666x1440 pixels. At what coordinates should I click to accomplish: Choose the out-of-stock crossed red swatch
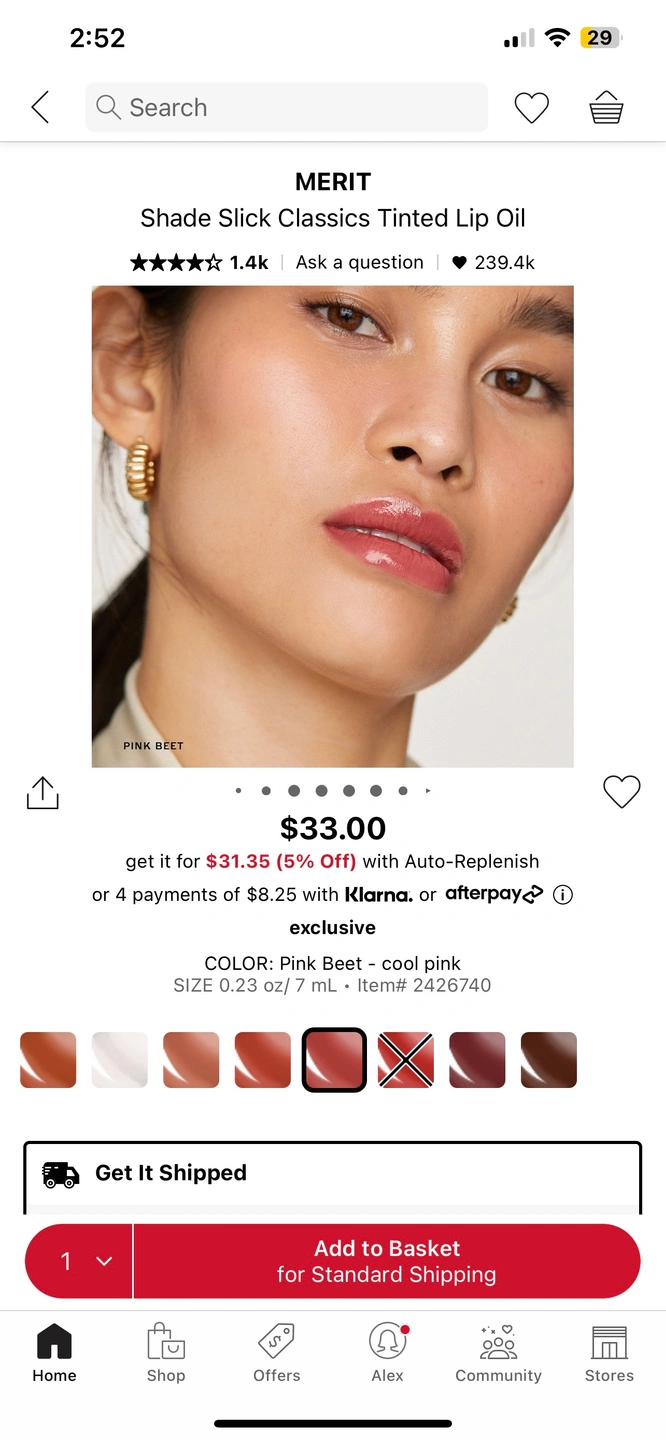pyautogui.click(x=405, y=1060)
